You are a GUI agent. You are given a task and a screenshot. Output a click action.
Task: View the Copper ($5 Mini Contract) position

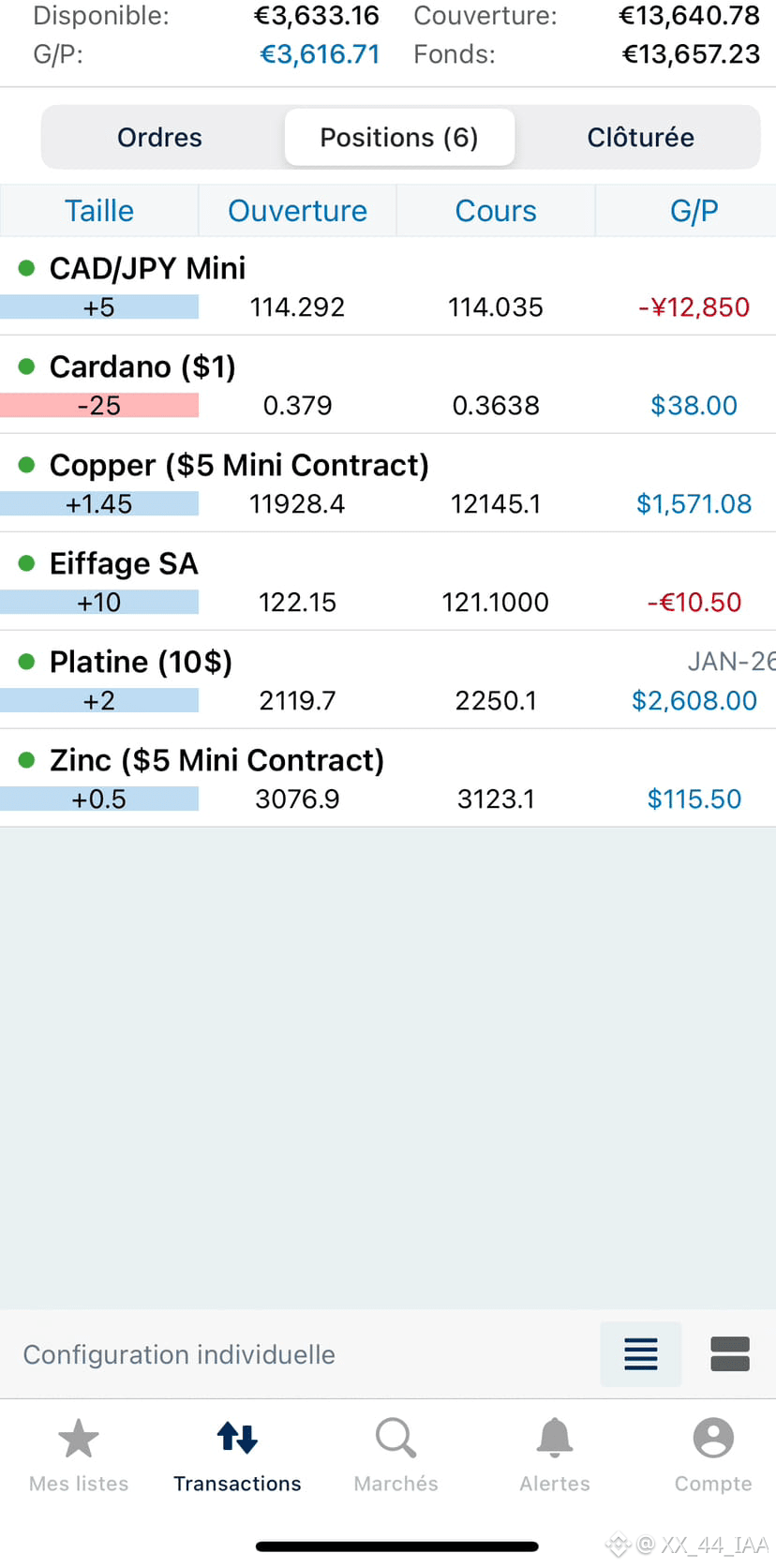(x=388, y=484)
